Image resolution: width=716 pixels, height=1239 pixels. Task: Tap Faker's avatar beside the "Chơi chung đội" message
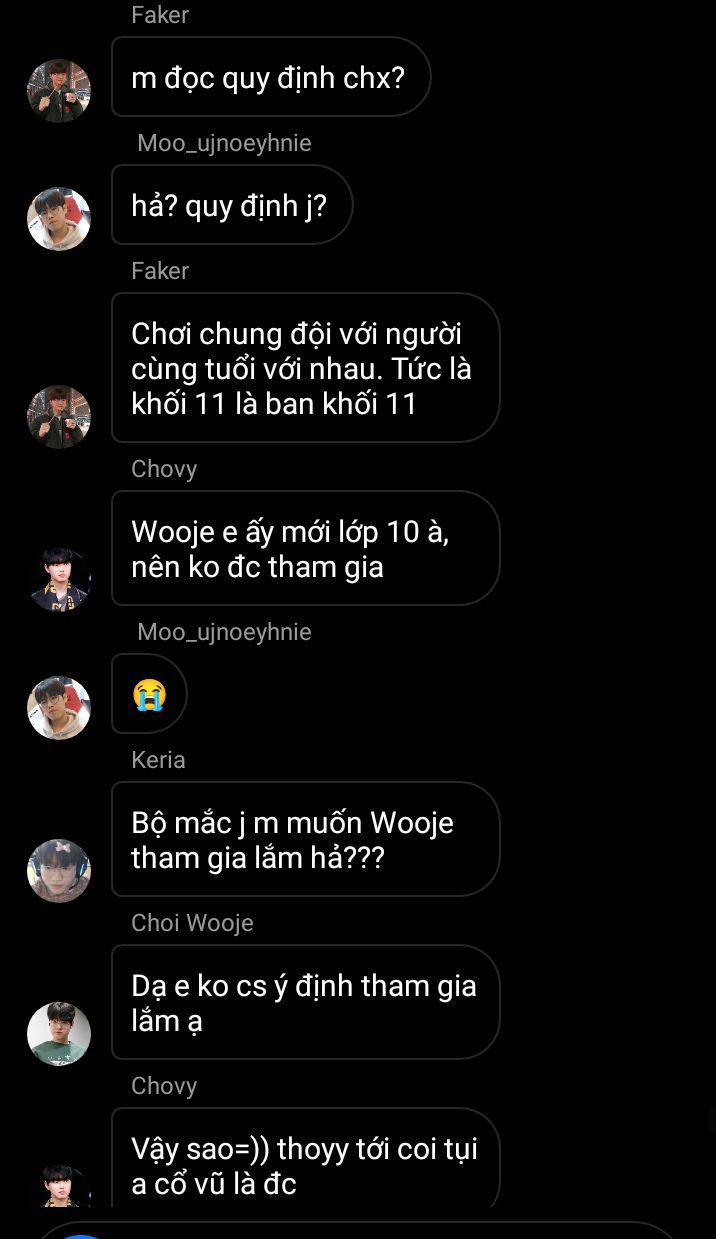tap(59, 417)
